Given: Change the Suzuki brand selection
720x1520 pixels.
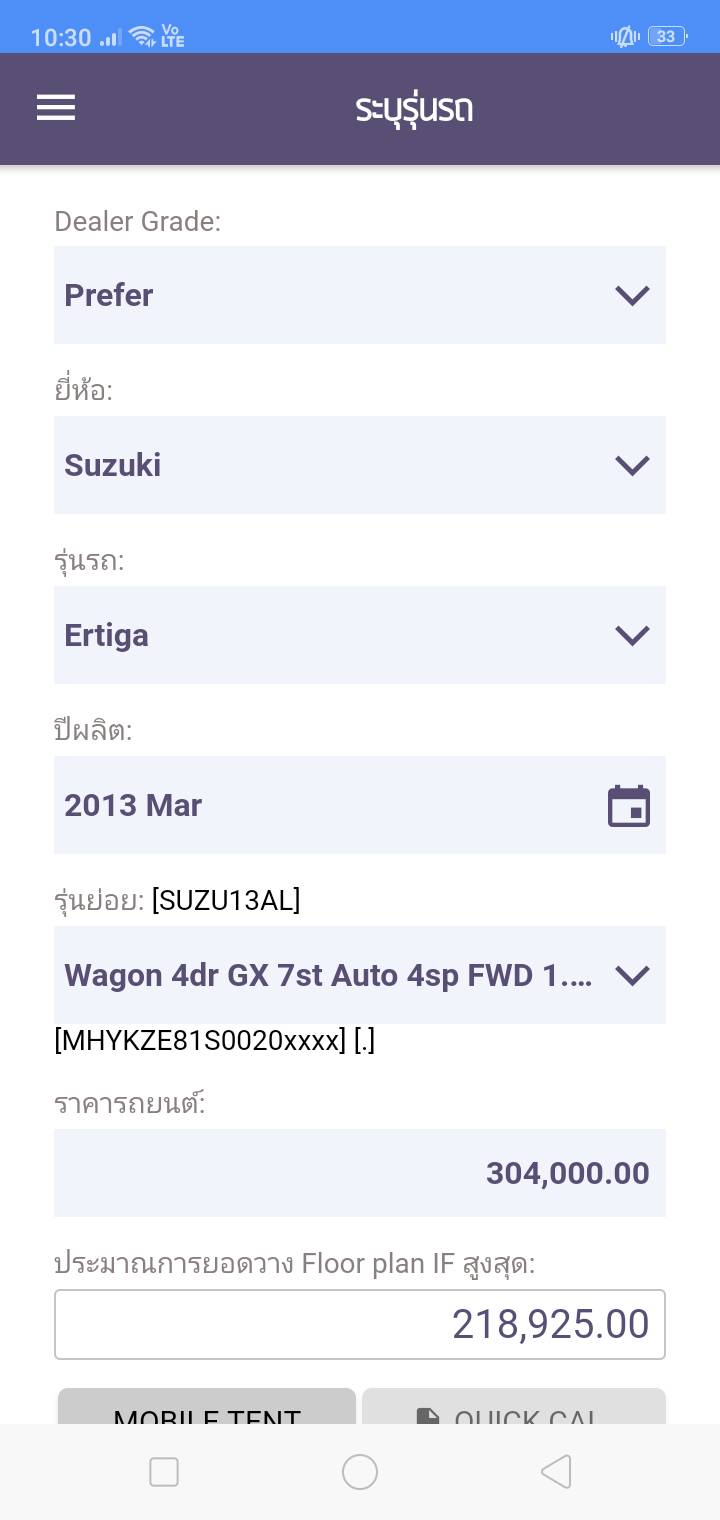Looking at the screenshot, I should tap(359, 465).
